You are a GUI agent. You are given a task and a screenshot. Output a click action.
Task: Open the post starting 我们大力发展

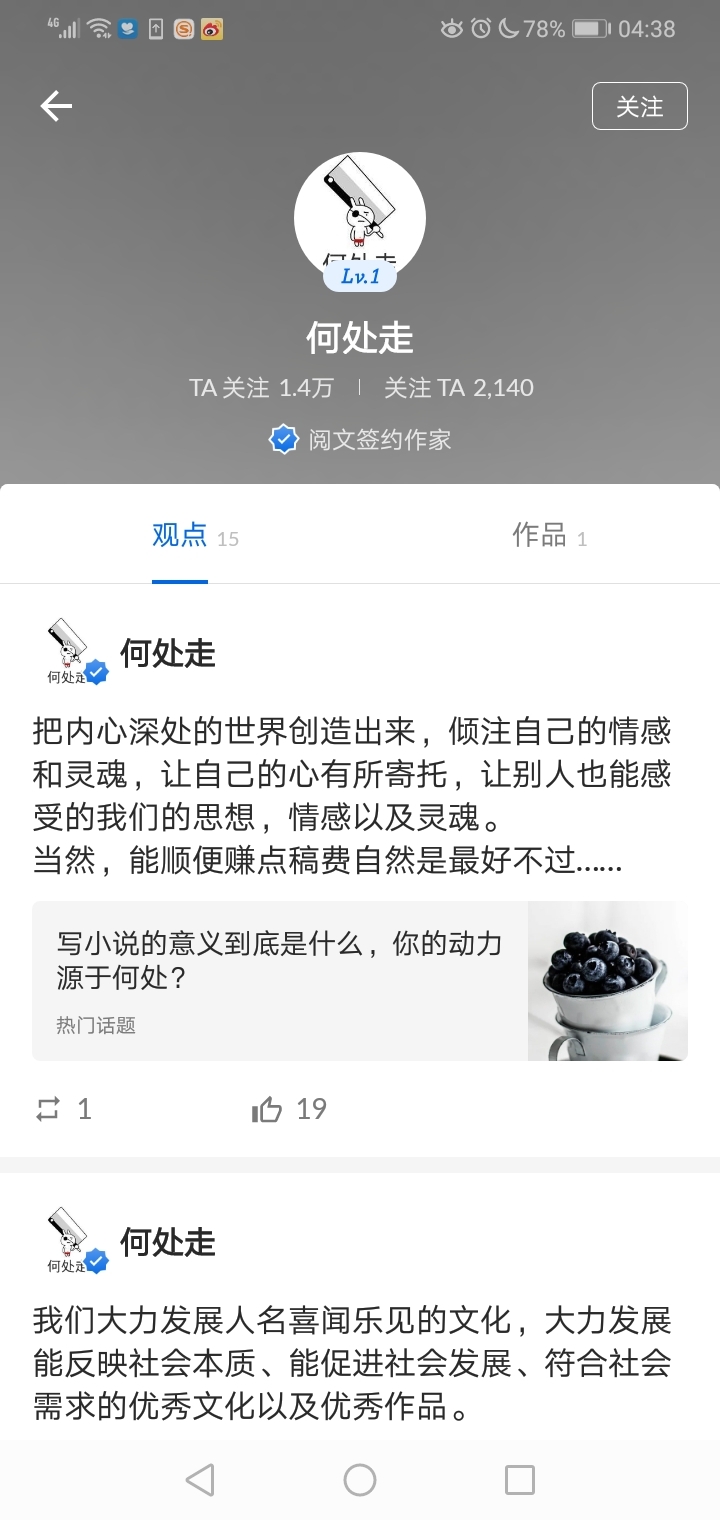coord(352,1363)
